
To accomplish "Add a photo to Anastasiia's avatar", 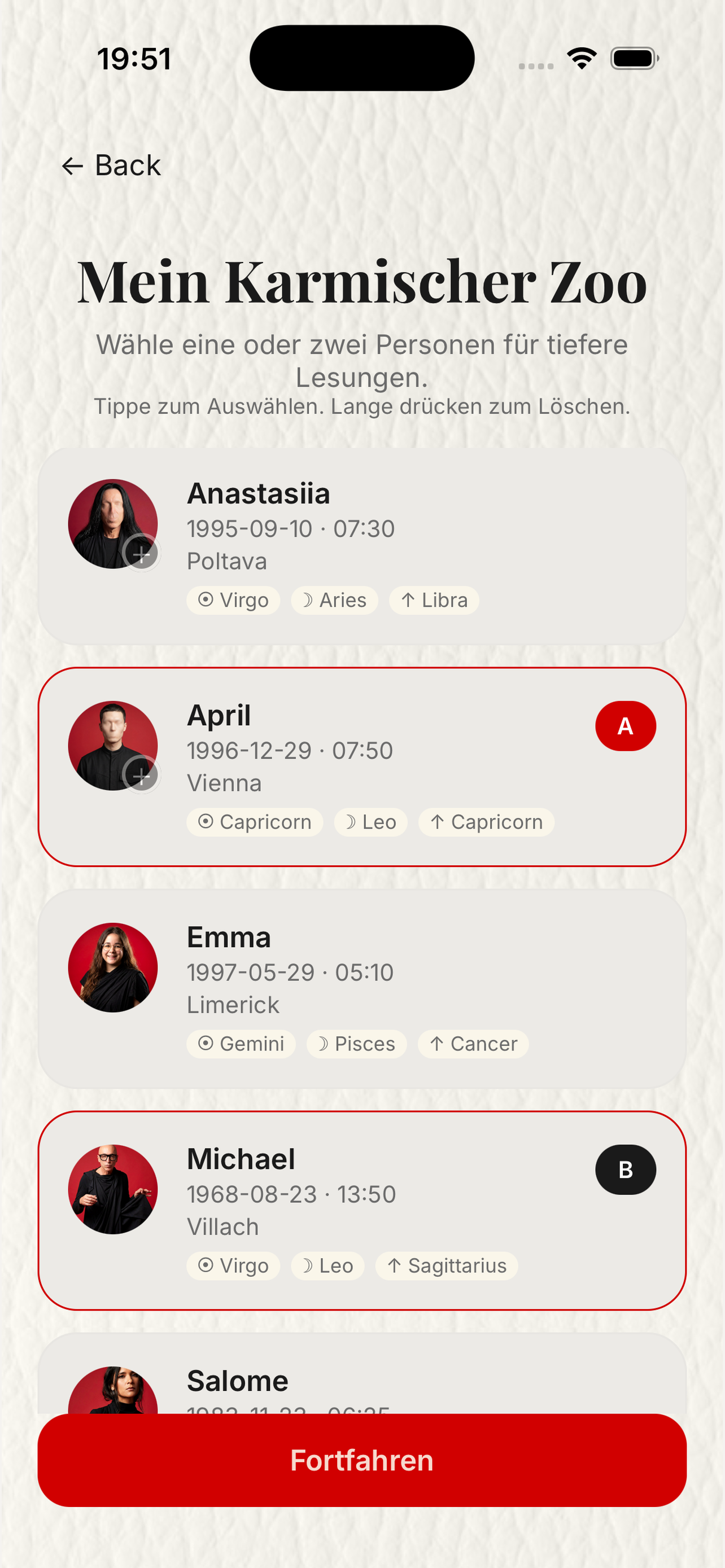I will click(141, 553).
